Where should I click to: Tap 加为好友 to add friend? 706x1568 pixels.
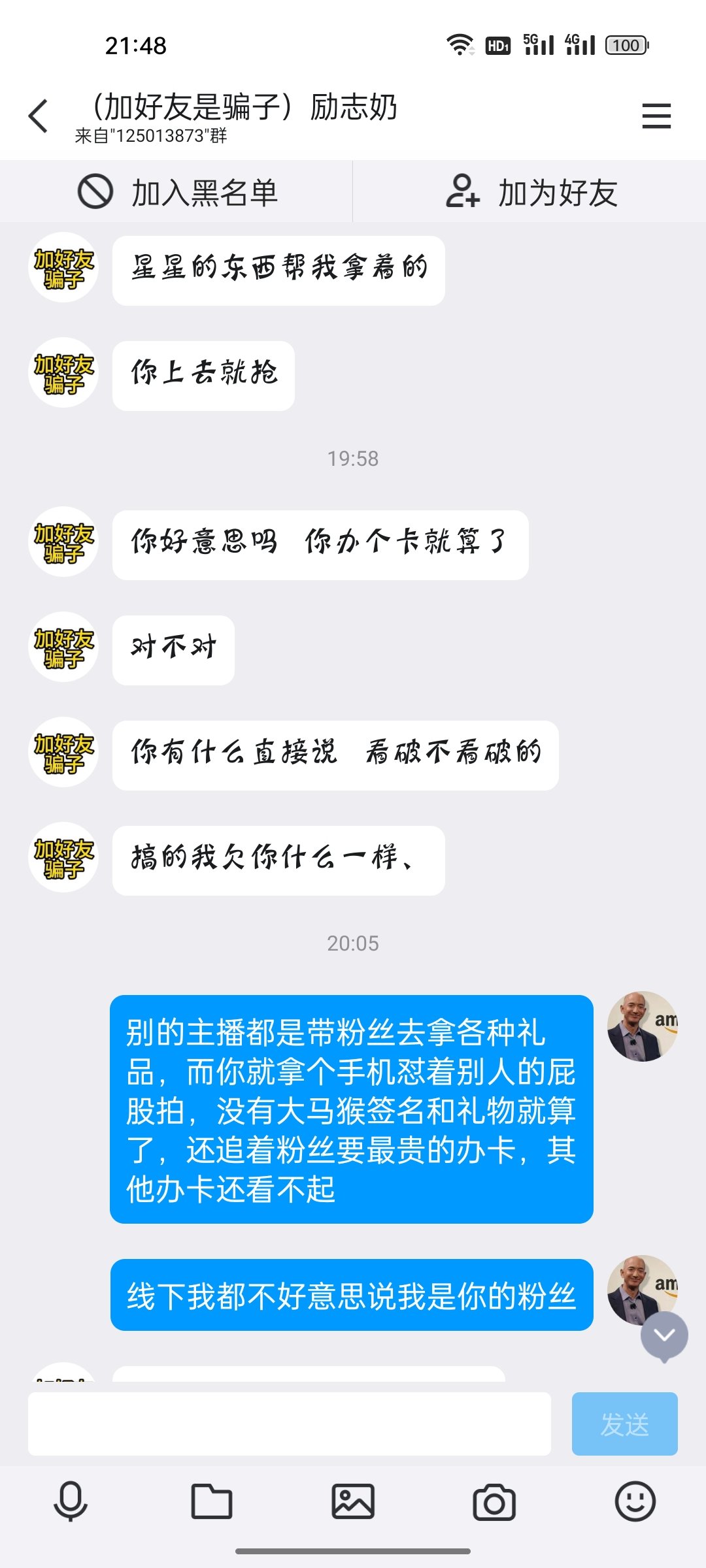click(x=530, y=193)
